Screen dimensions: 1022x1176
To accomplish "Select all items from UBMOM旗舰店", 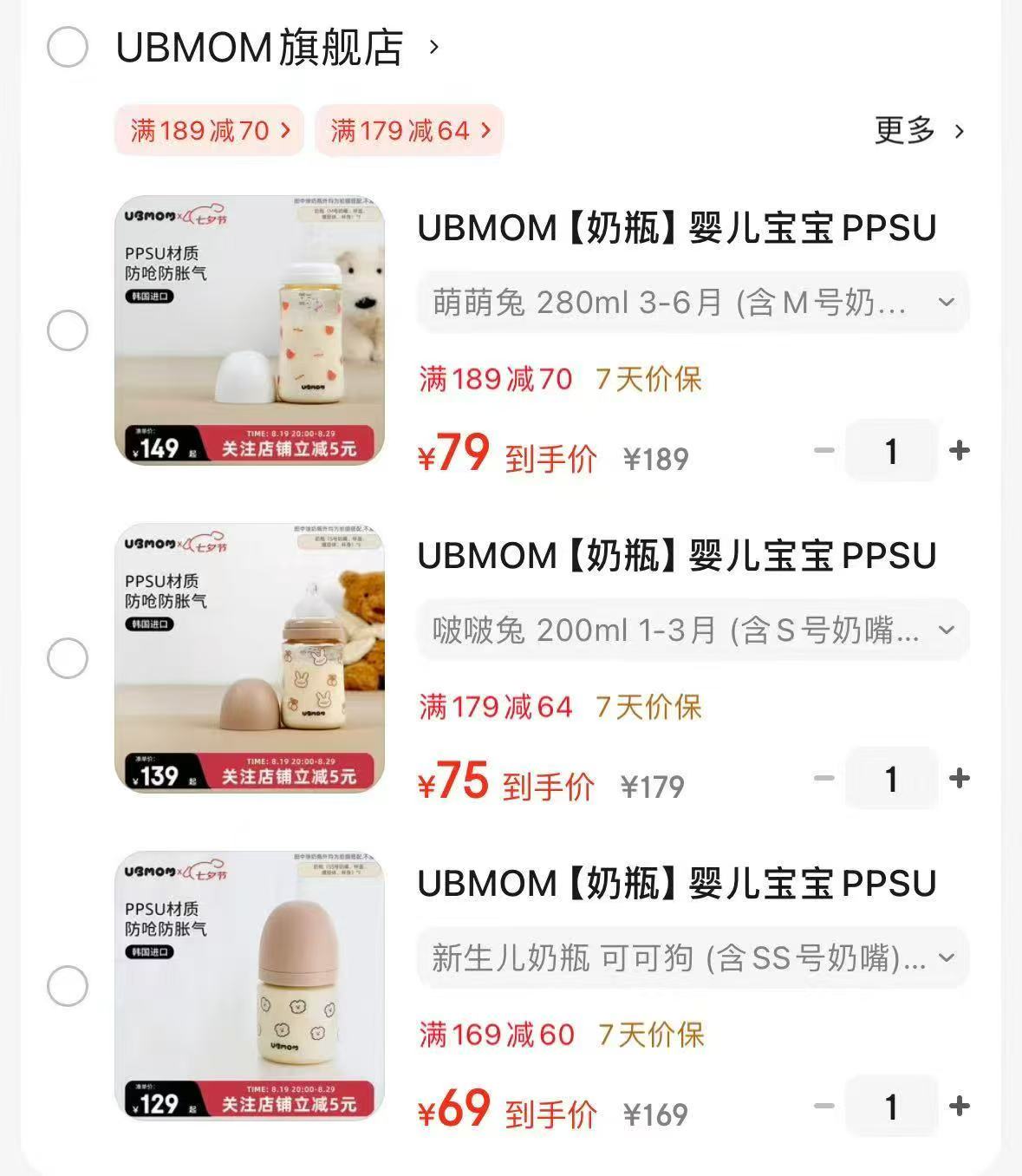I will pyautogui.click(x=68, y=47).
